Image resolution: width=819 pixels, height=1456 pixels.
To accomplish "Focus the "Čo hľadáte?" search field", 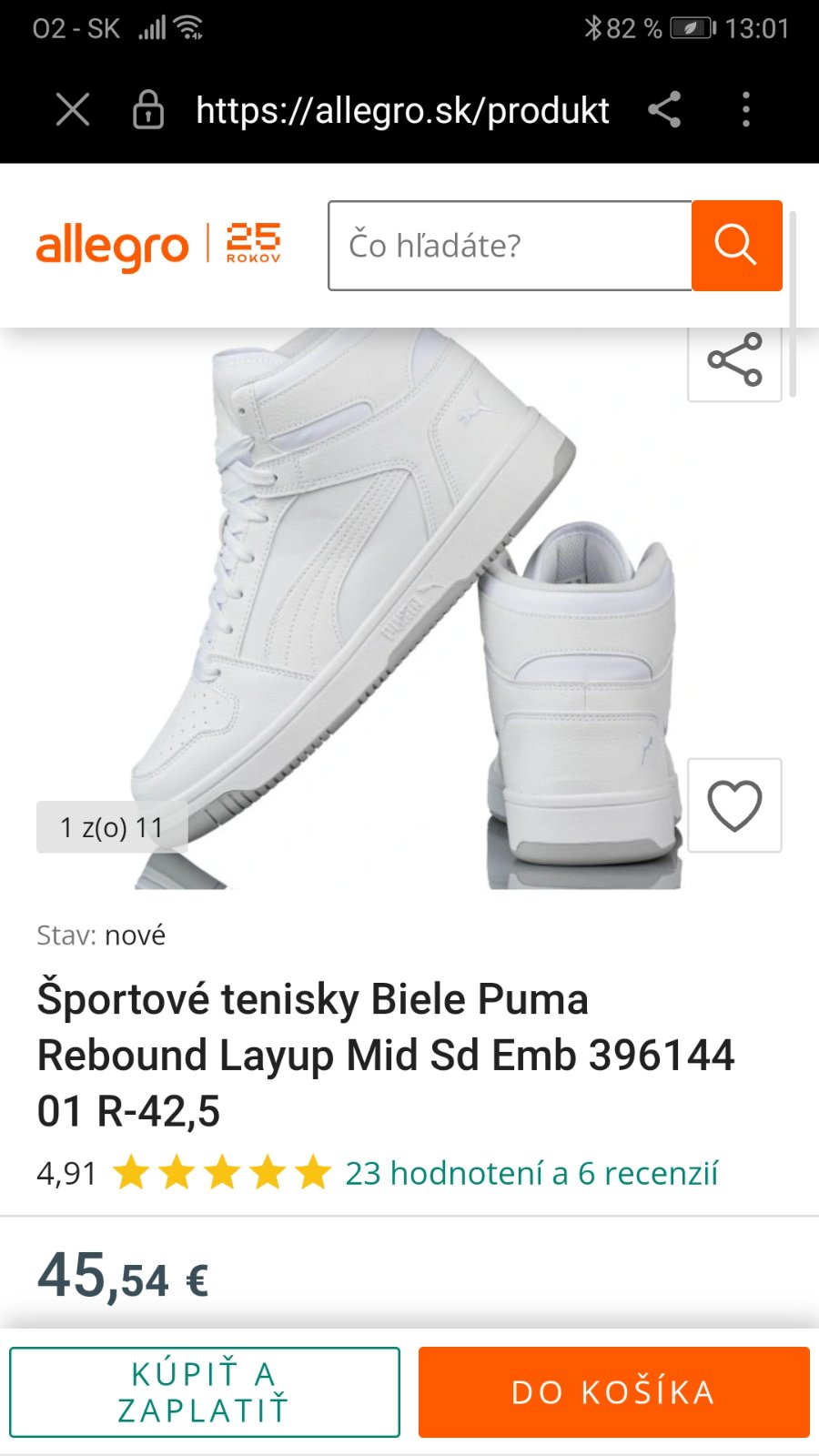I will (x=510, y=246).
